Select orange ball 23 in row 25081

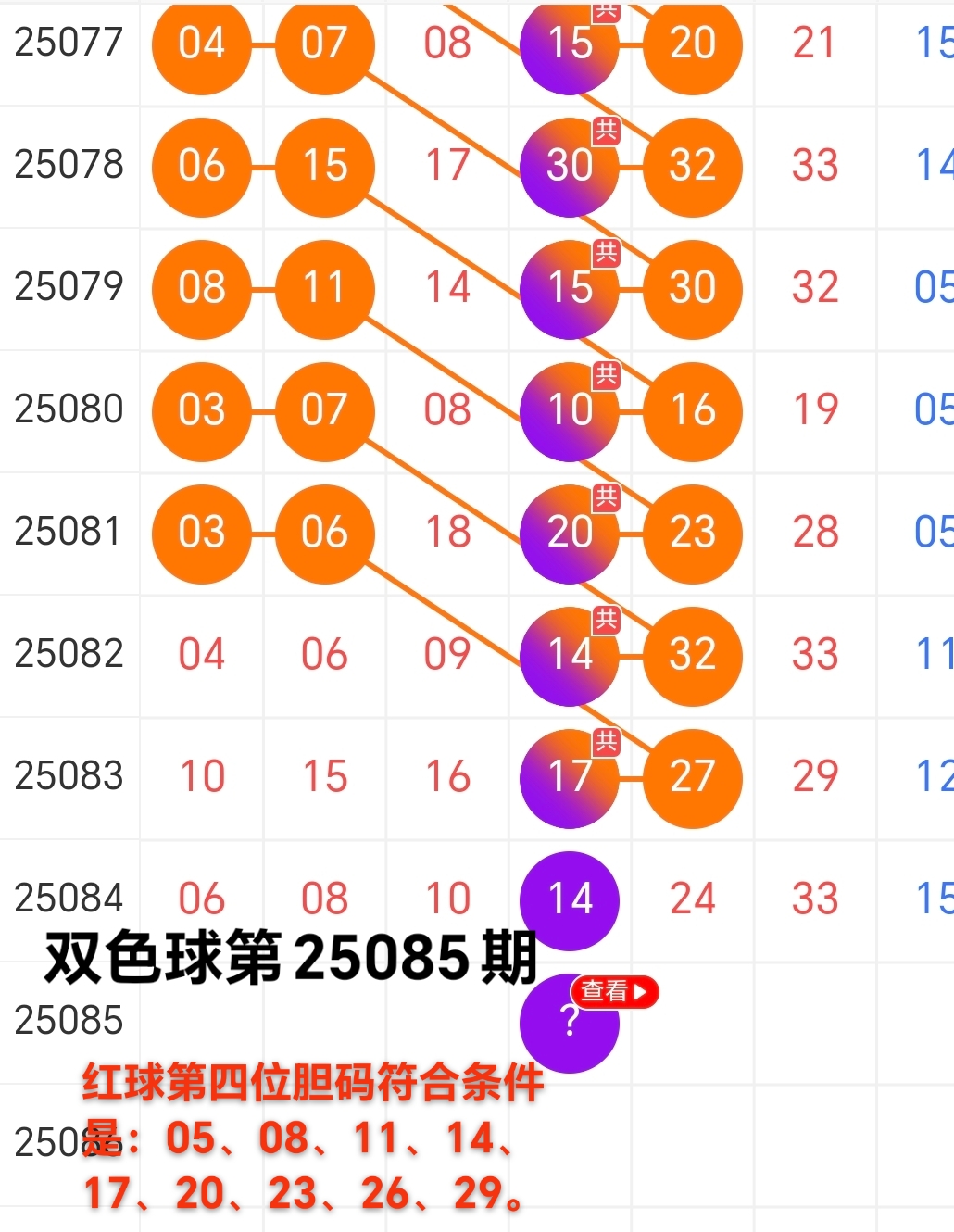pos(692,534)
